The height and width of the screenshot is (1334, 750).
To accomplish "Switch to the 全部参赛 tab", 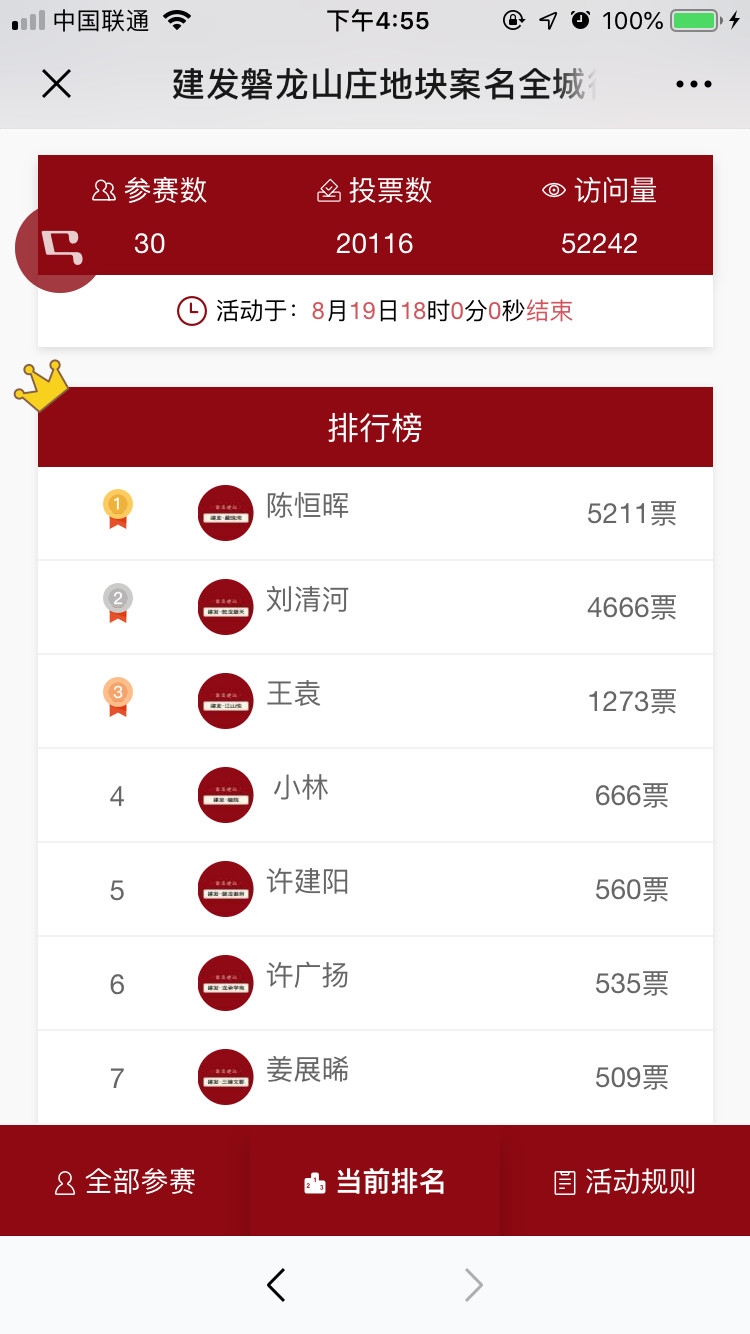I will tap(125, 1181).
